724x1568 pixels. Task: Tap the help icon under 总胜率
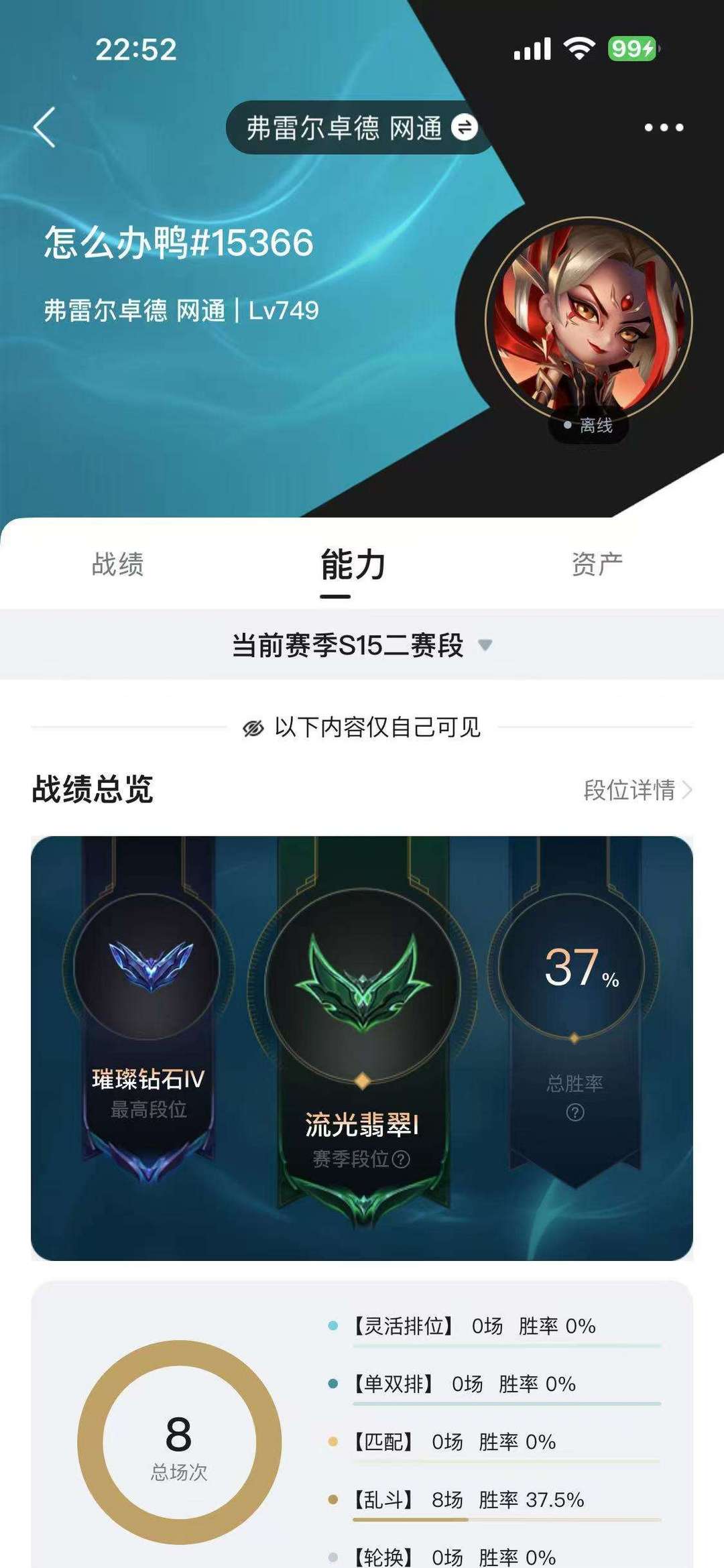pyautogui.click(x=575, y=1113)
